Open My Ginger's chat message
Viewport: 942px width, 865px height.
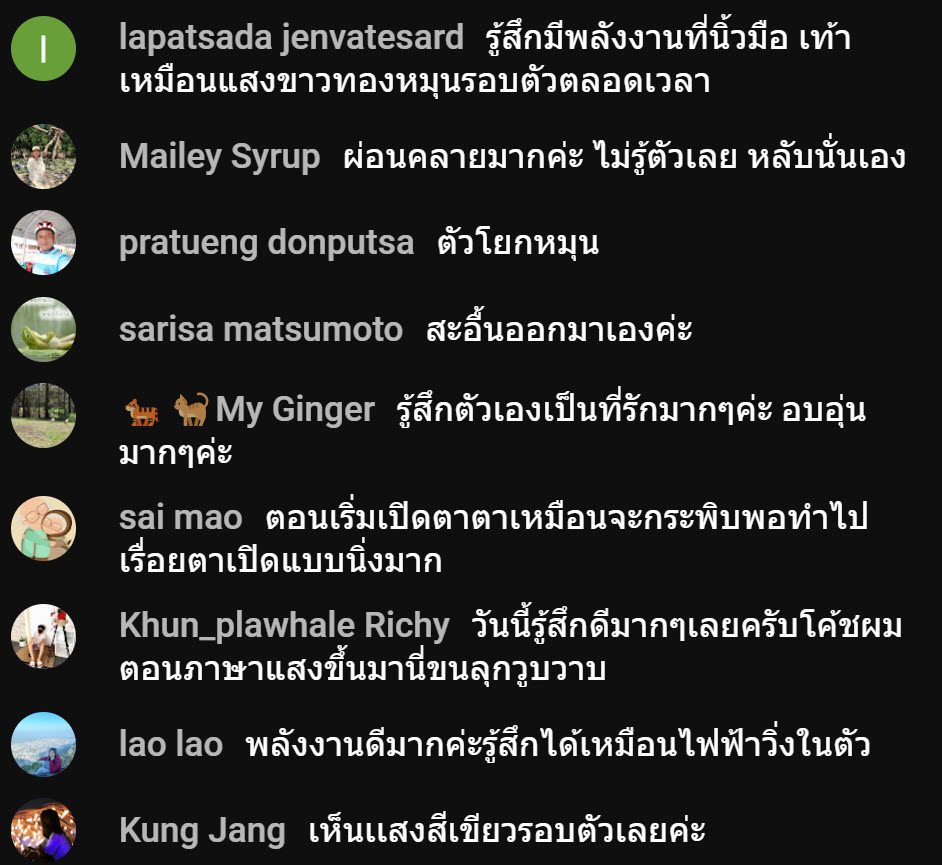[490, 430]
